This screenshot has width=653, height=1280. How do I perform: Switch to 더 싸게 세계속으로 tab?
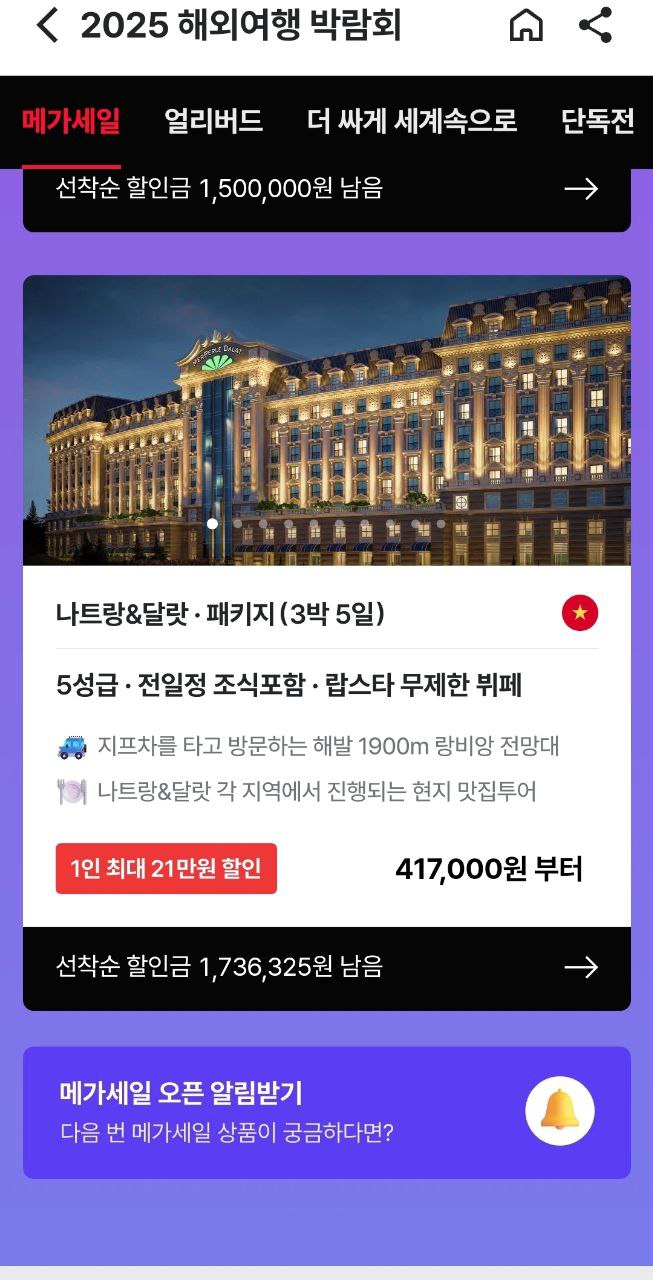click(412, 122)
